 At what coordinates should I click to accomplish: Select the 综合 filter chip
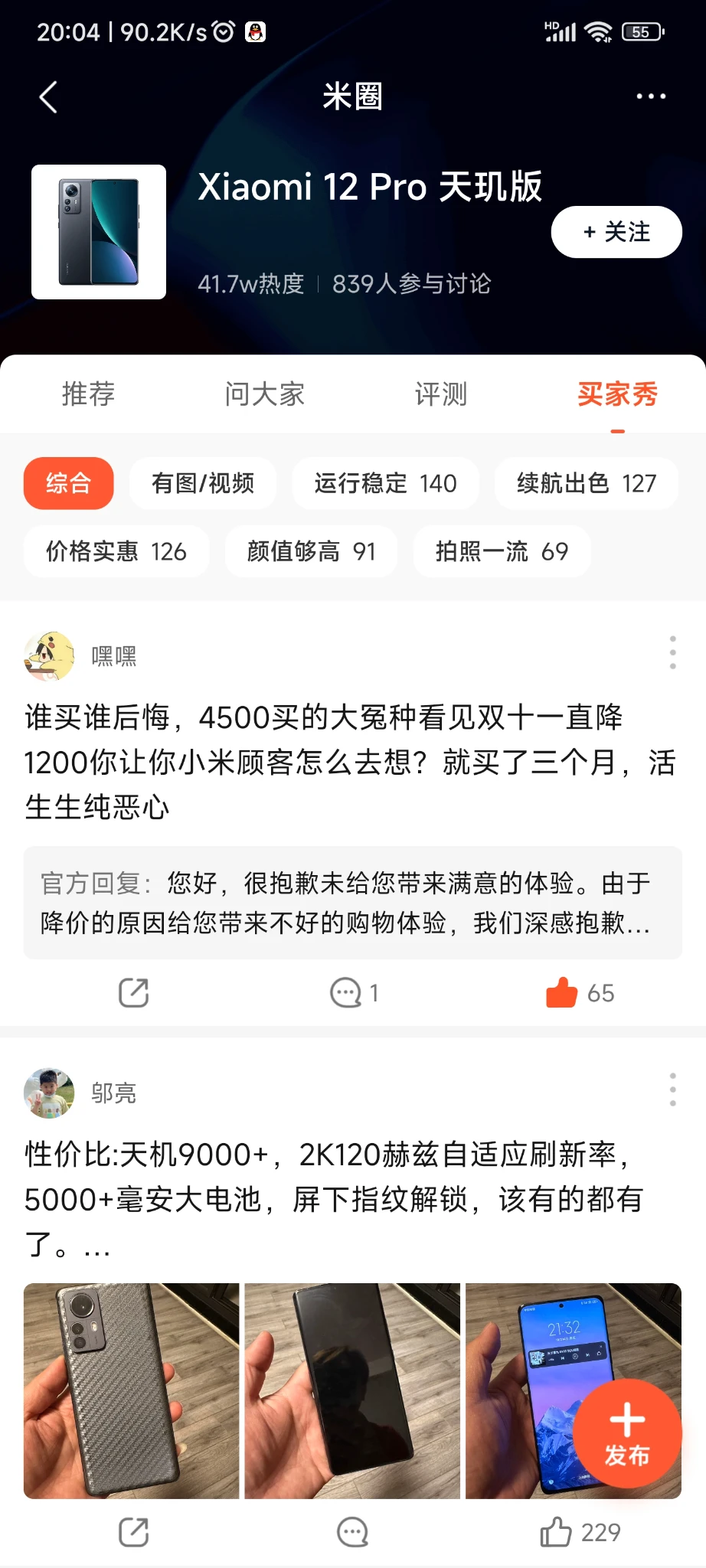(69, 483)
